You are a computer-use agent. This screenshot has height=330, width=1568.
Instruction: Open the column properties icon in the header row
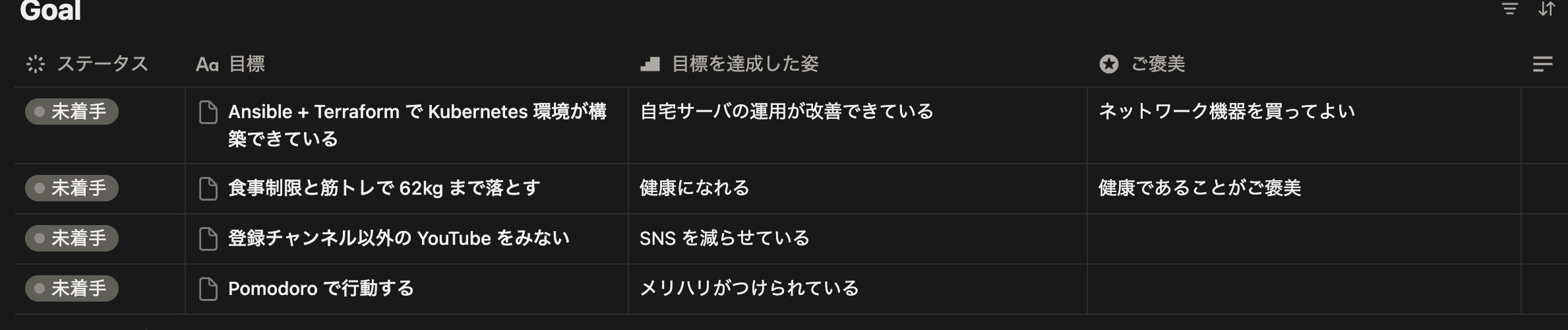coord(1542,64)
